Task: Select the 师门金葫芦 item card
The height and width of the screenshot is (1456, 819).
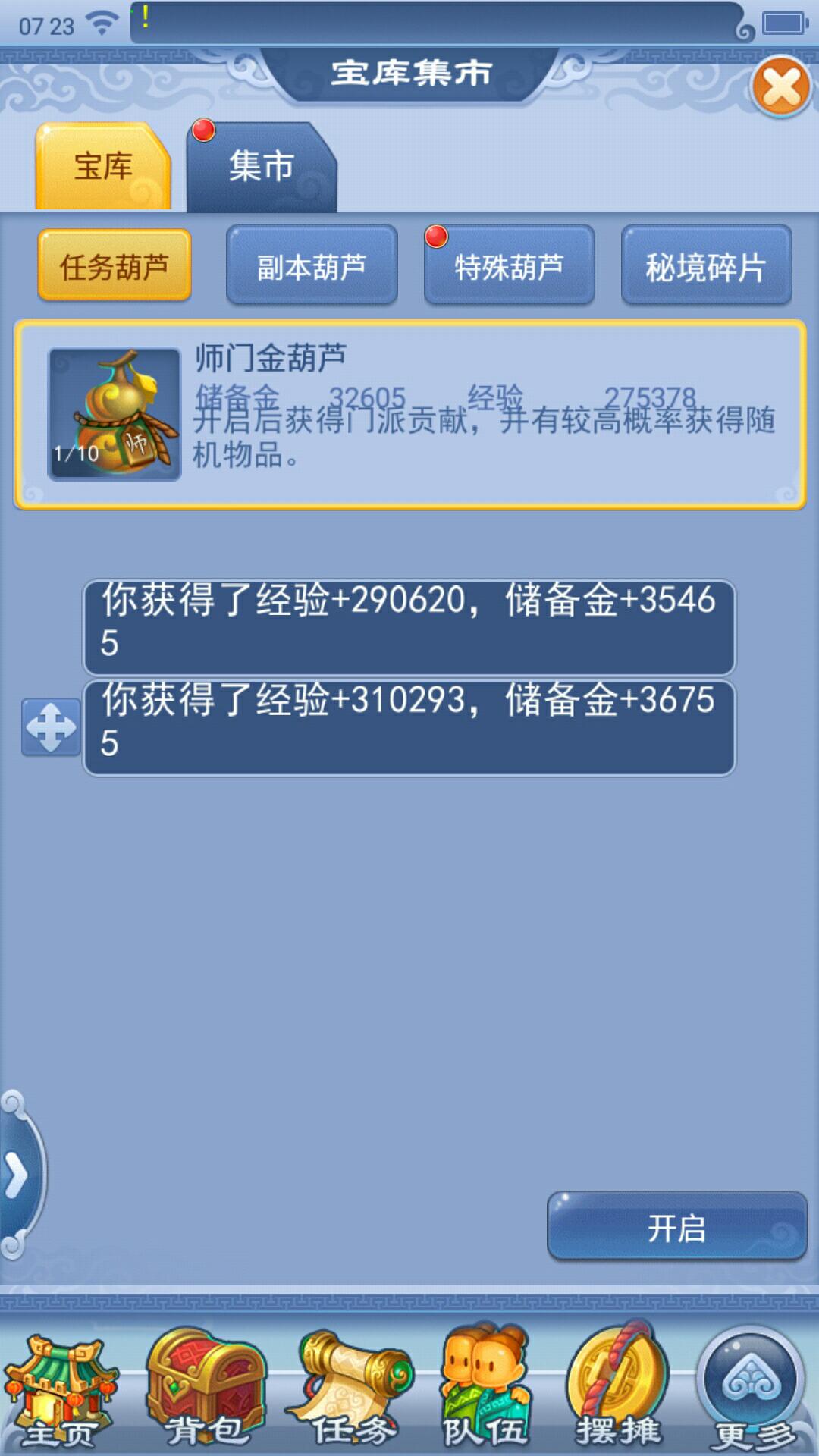Action: 409,414
